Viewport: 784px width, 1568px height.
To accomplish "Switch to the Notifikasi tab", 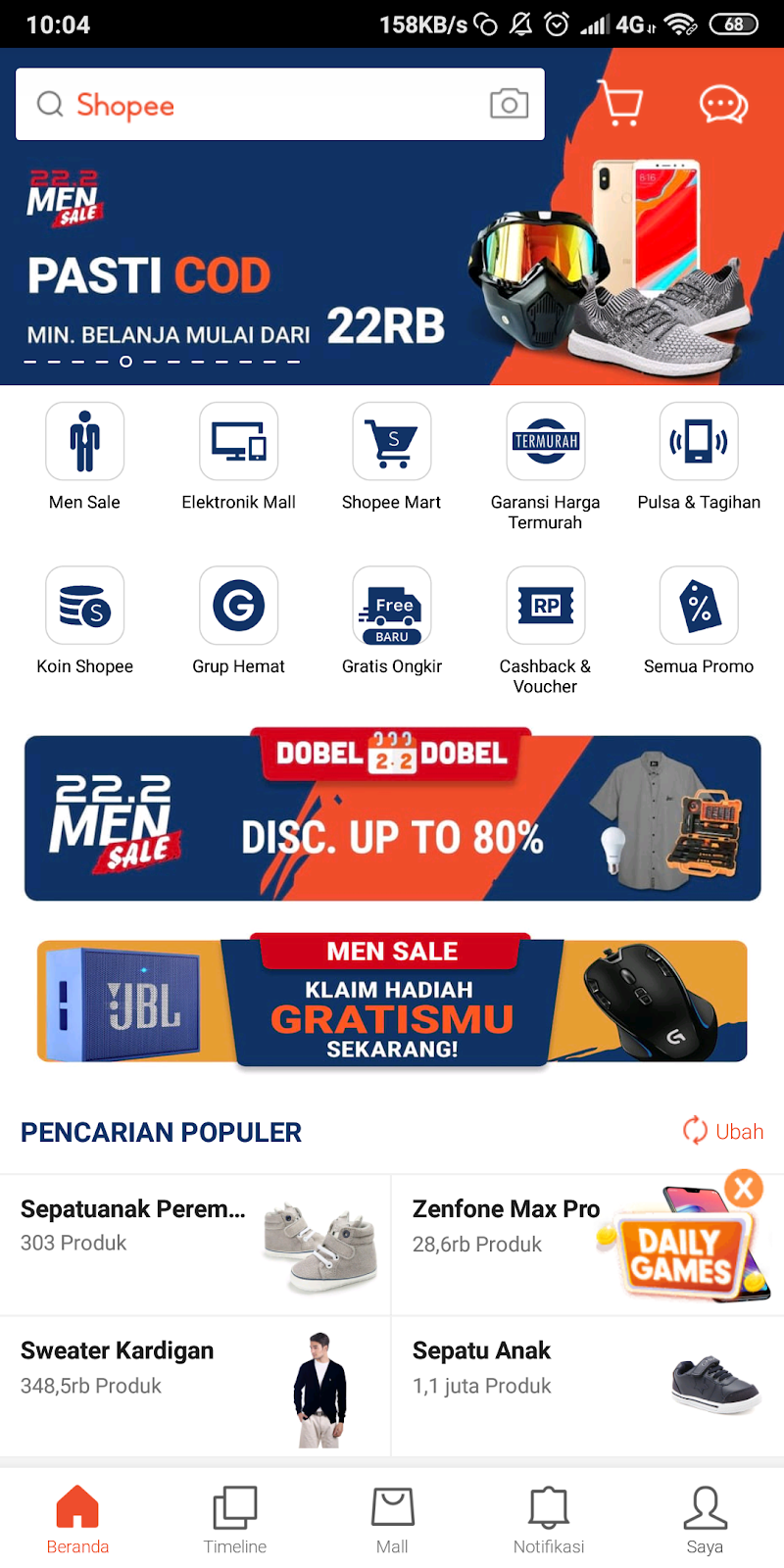I will [x=549, y=1519].
